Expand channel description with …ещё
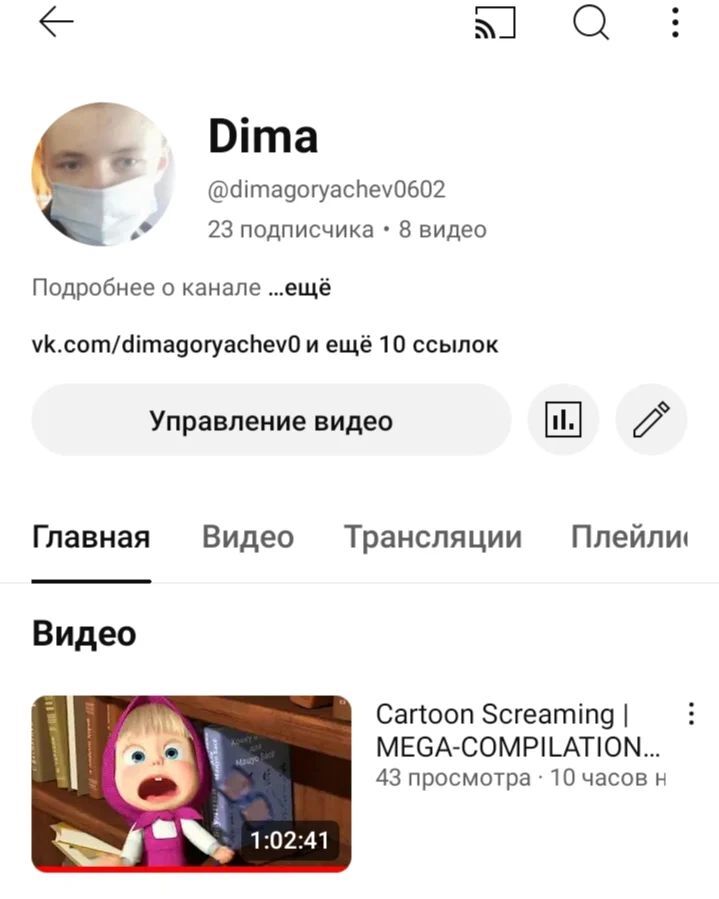The width and height of the screenshot is (719, 899). click(300, 289)
